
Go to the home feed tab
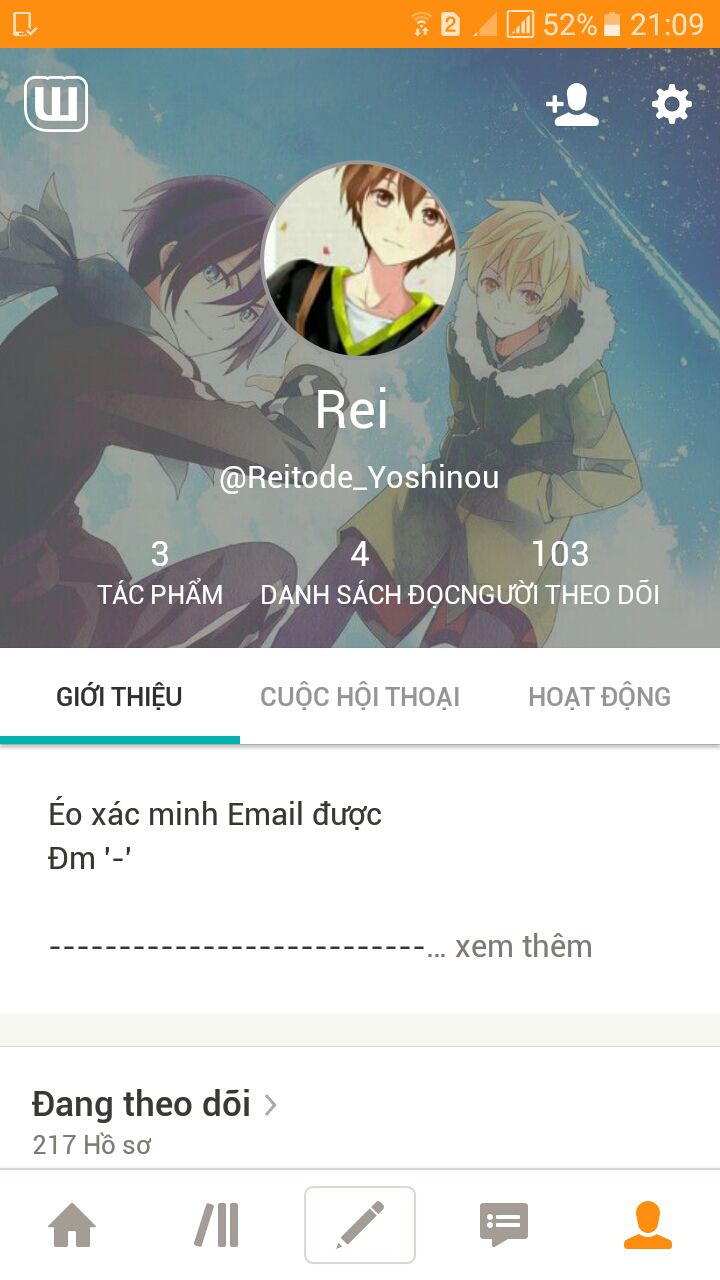coord(73,1225)
